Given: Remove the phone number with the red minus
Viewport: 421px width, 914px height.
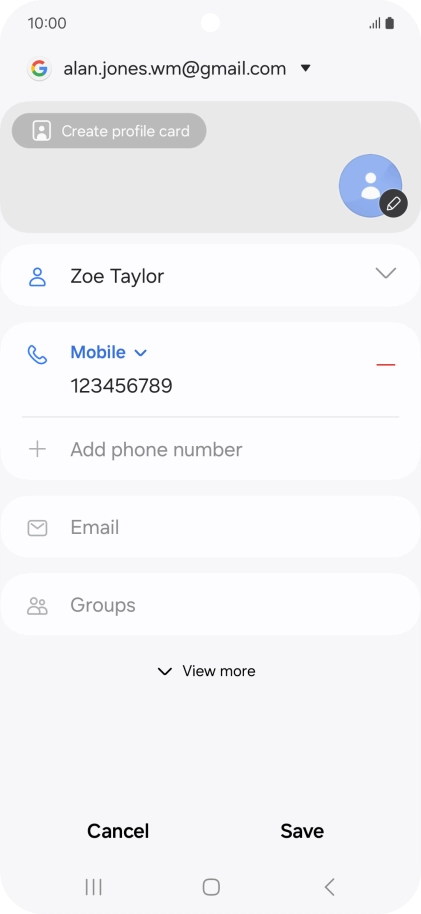Looking at the screenshot, I should point(386,365).
